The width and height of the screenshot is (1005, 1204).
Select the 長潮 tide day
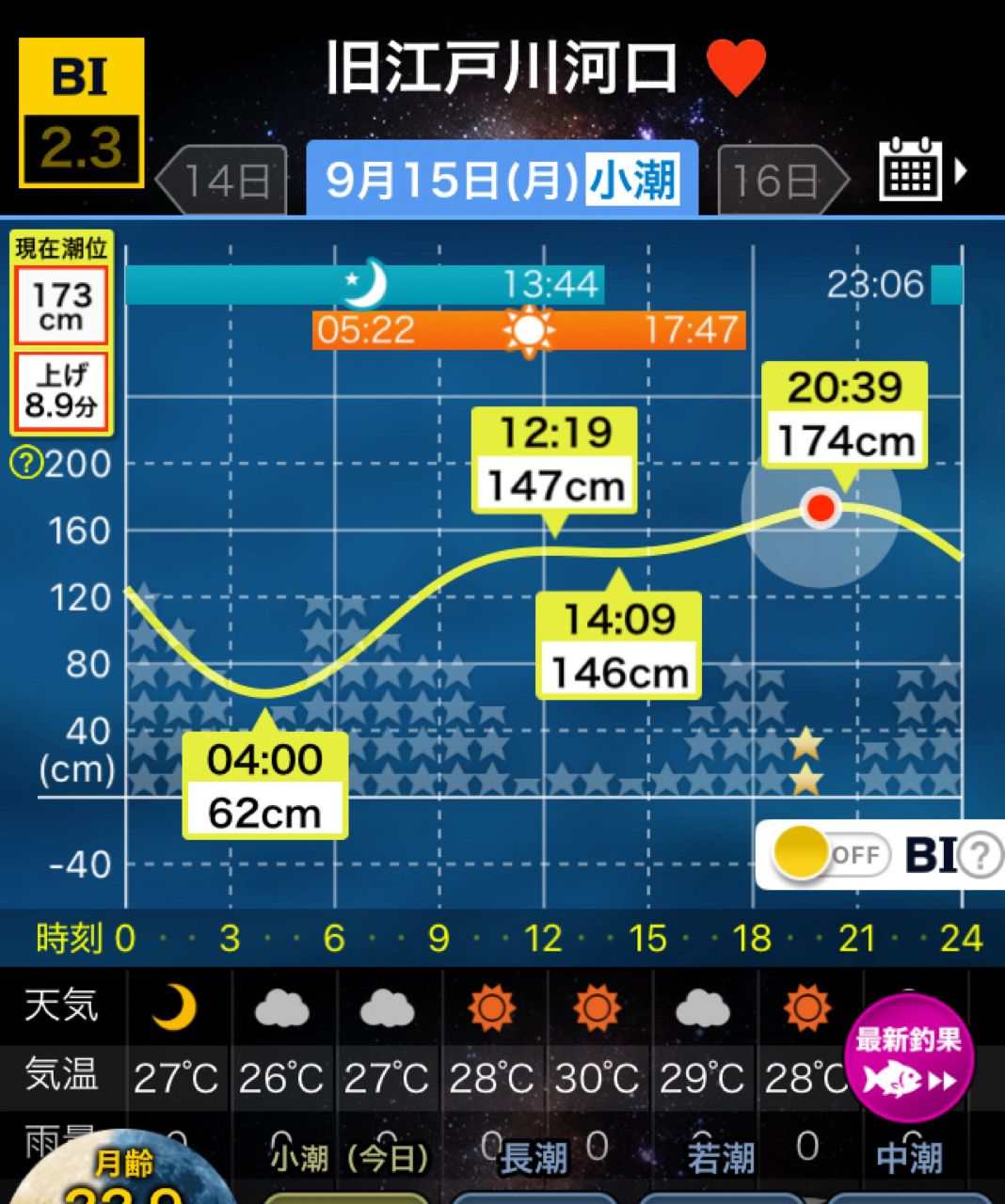(534, 1159)
